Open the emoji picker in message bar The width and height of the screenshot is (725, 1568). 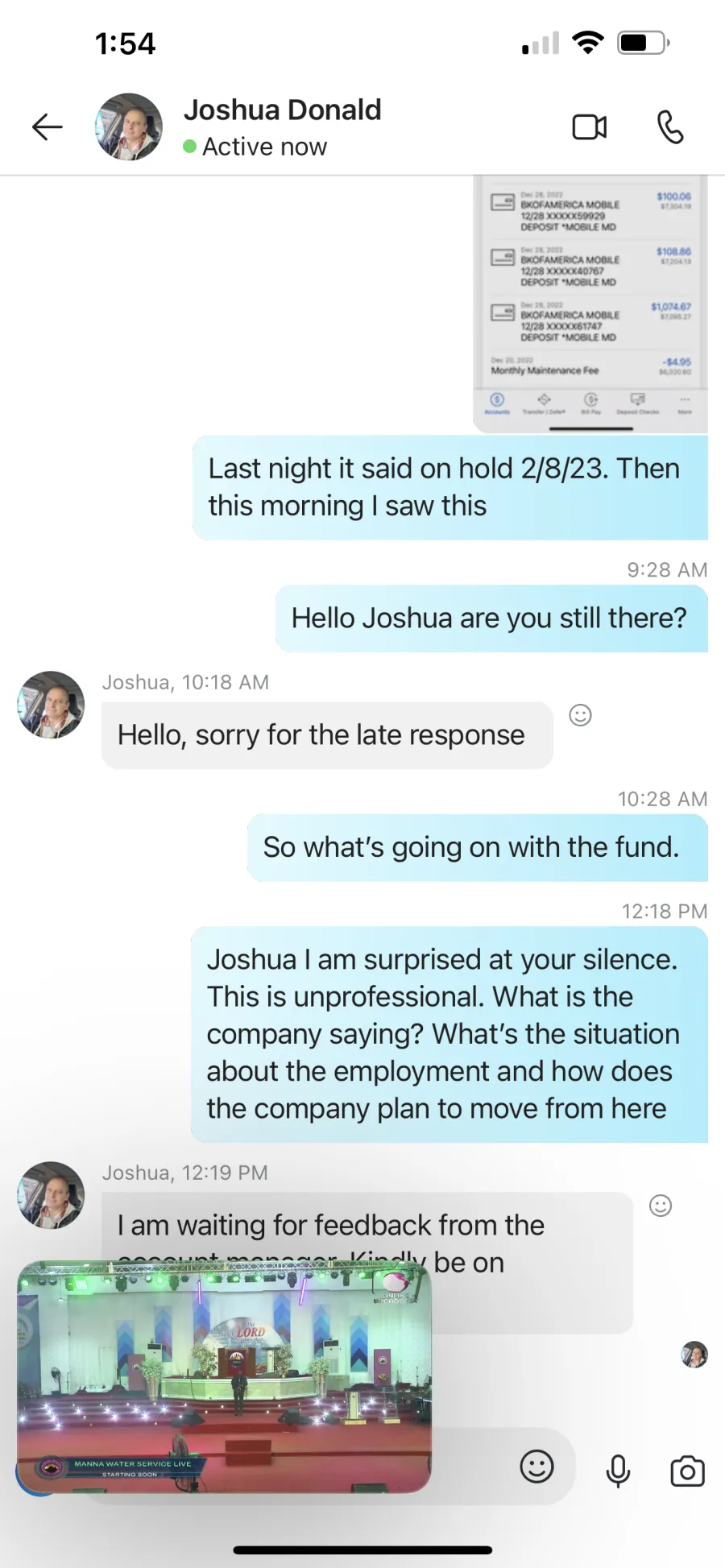(536, 1467)
